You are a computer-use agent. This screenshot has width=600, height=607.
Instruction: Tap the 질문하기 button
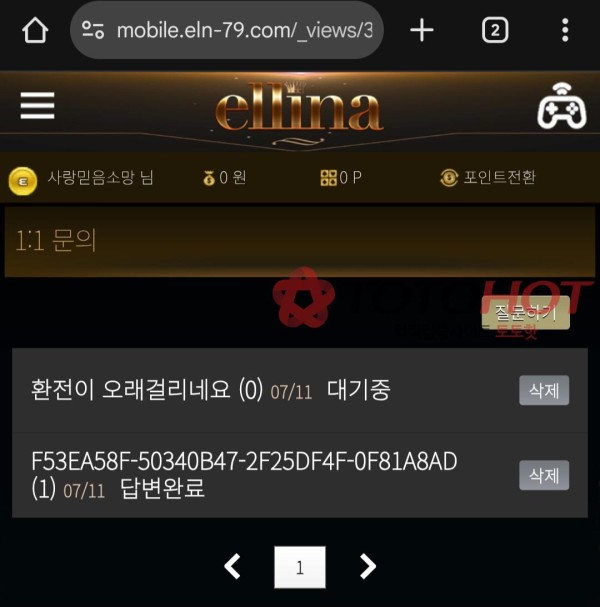point(525,313)
